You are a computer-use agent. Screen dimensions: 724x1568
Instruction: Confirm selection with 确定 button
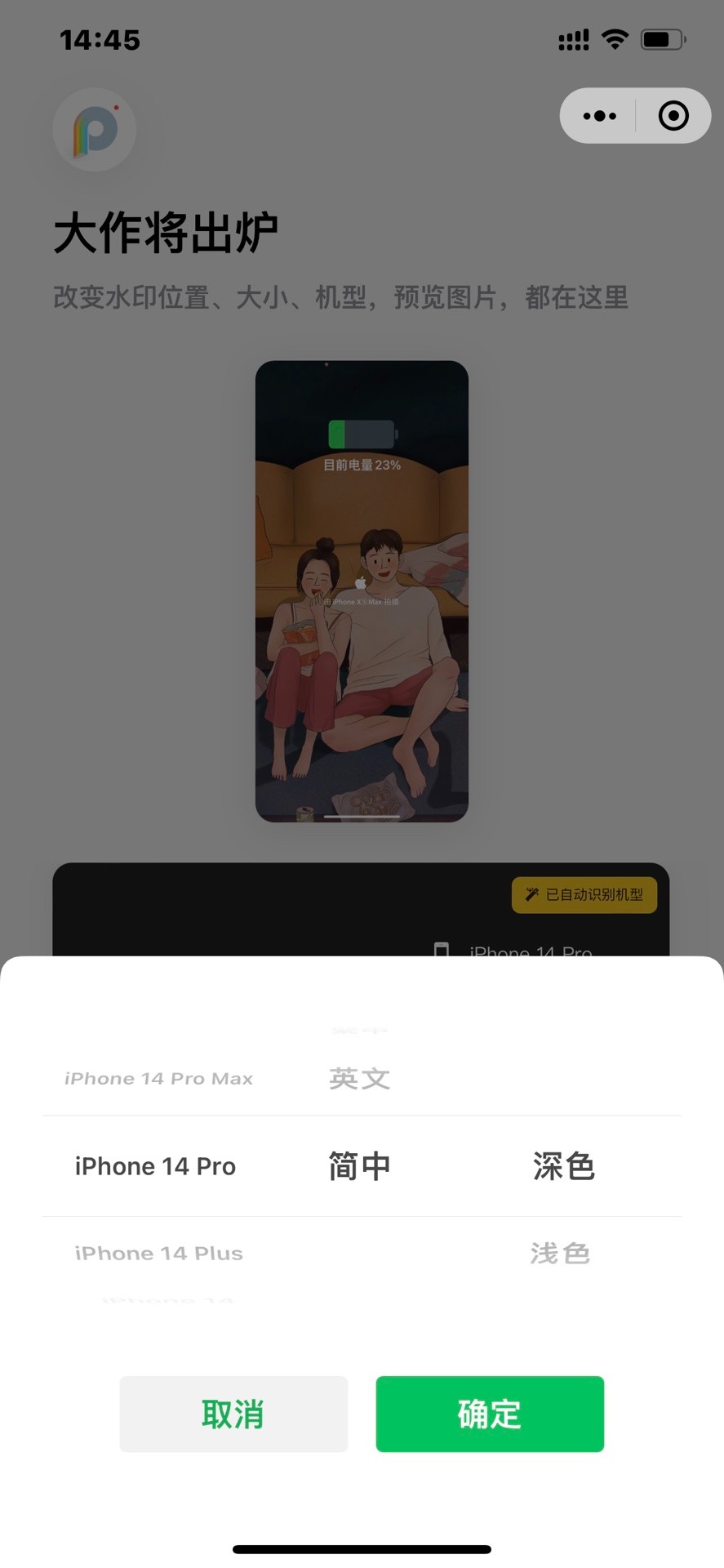point(490,1414)
